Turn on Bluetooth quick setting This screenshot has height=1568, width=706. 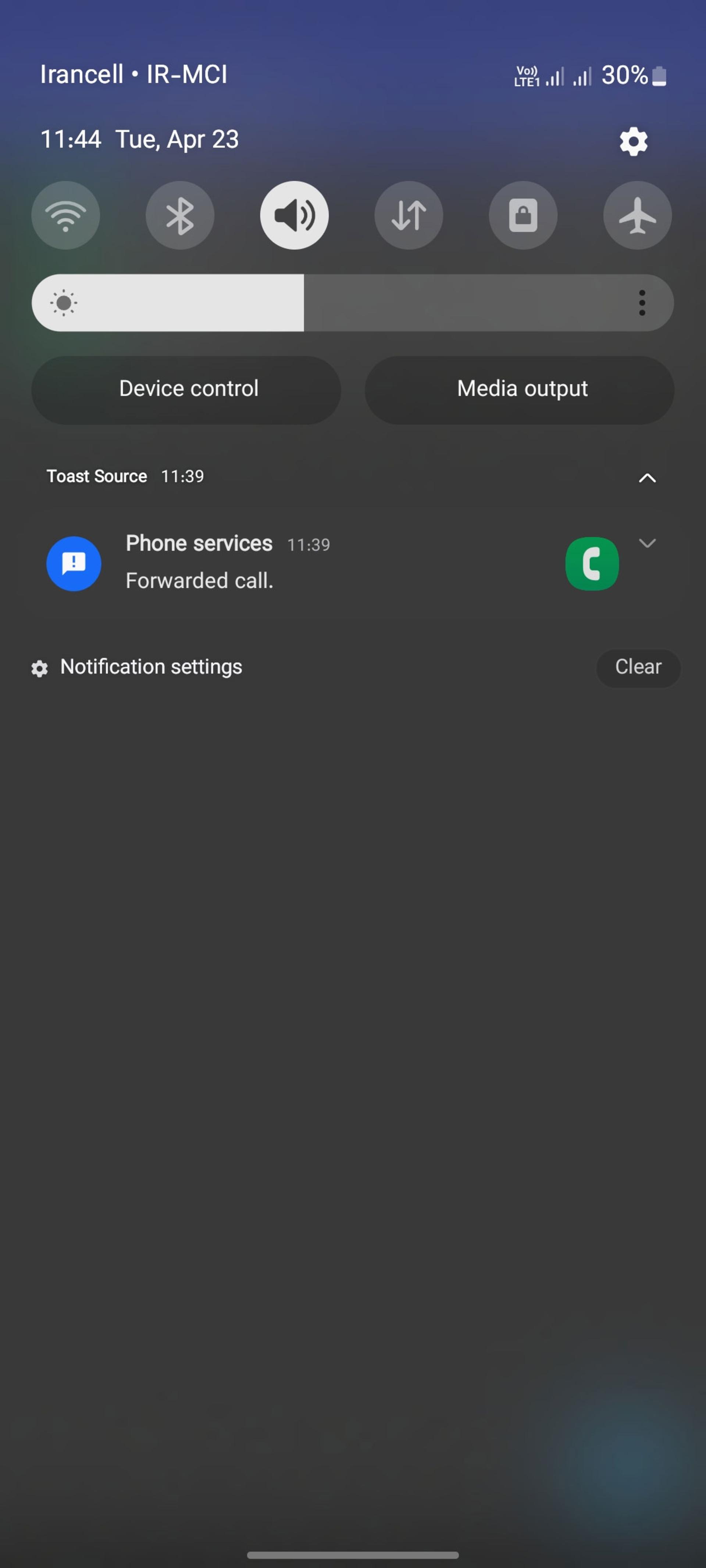tap(180, 215)
